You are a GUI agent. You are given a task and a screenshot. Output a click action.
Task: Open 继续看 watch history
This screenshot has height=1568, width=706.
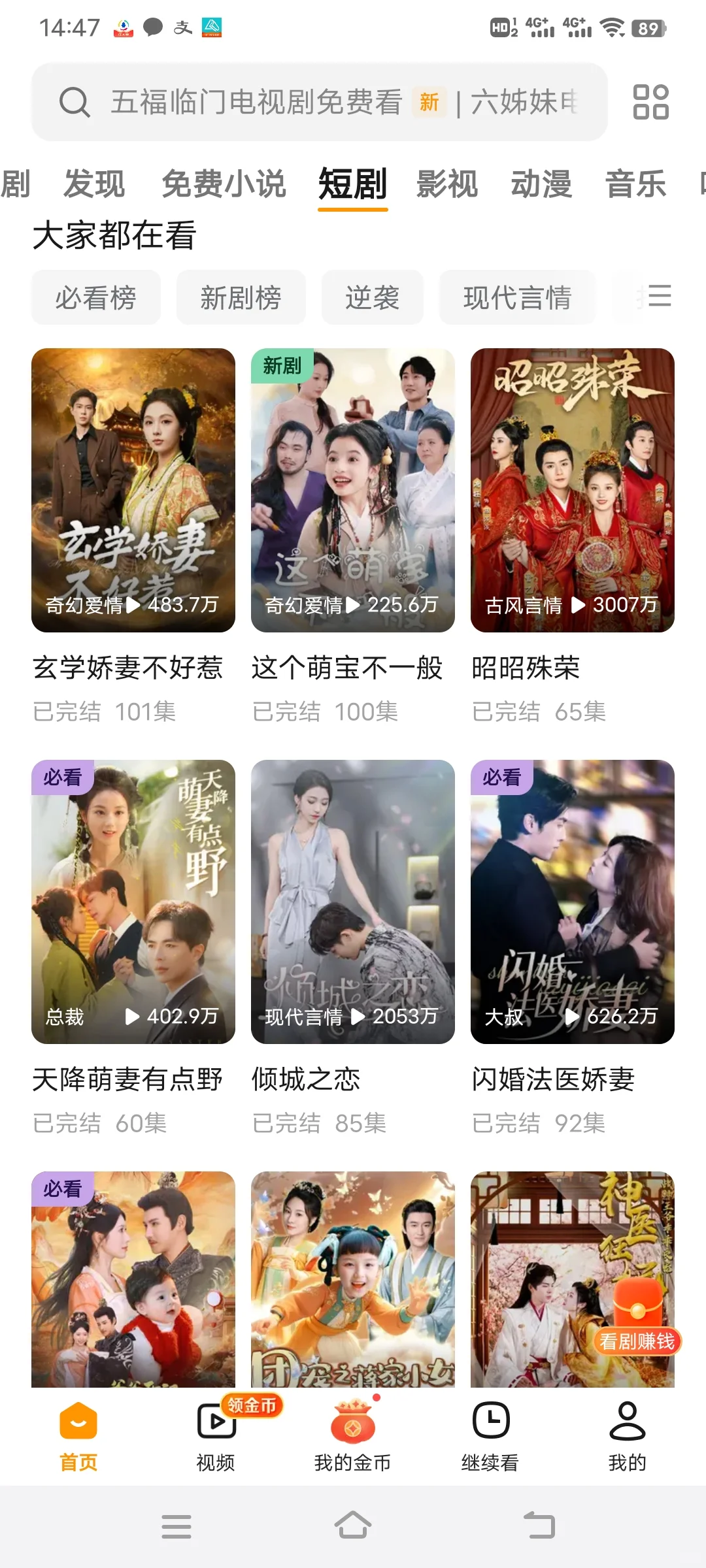[x=490, y=1435]
